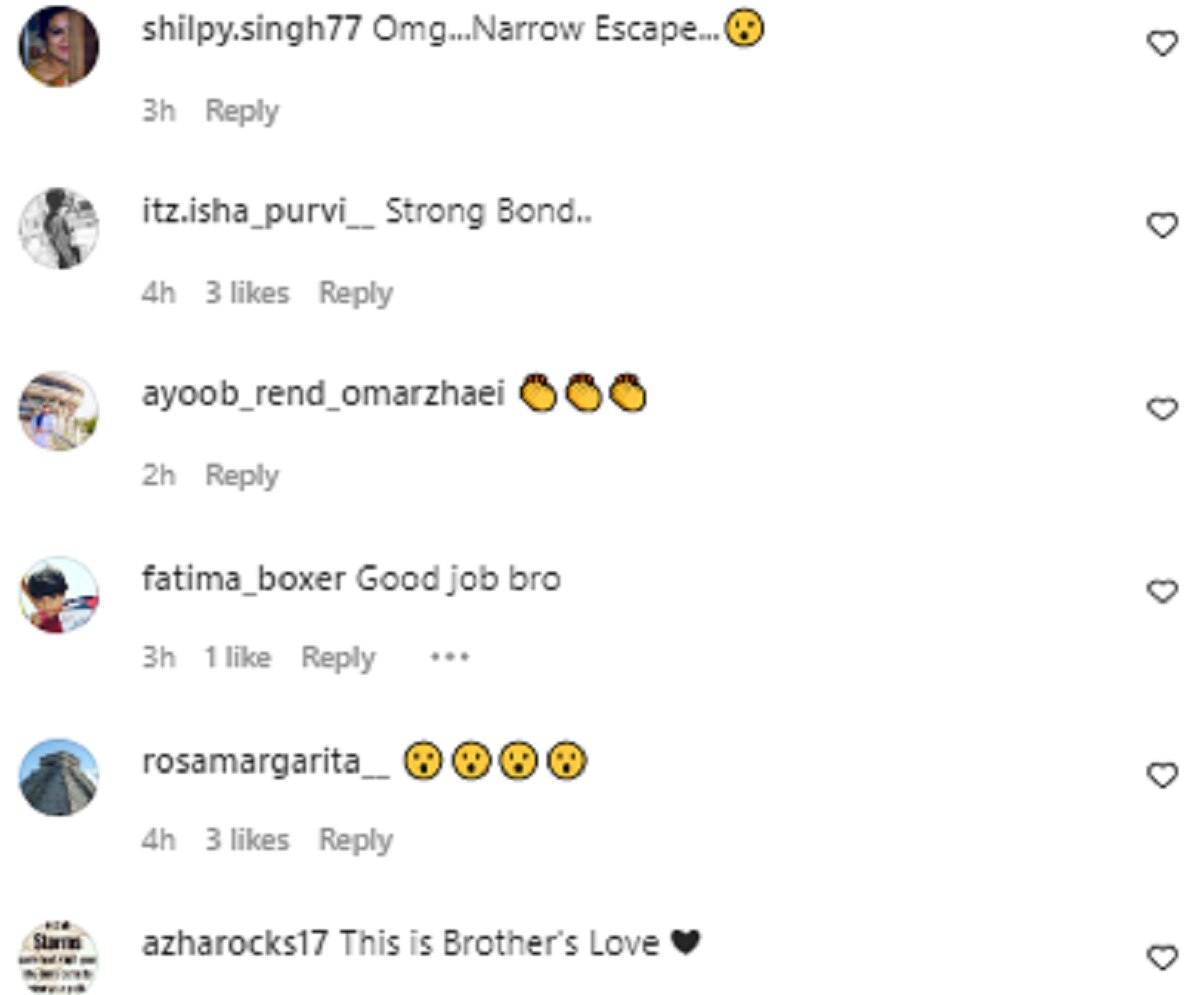
Task: Reply to fatima_boxer's comment
Action: click(338, 658)
